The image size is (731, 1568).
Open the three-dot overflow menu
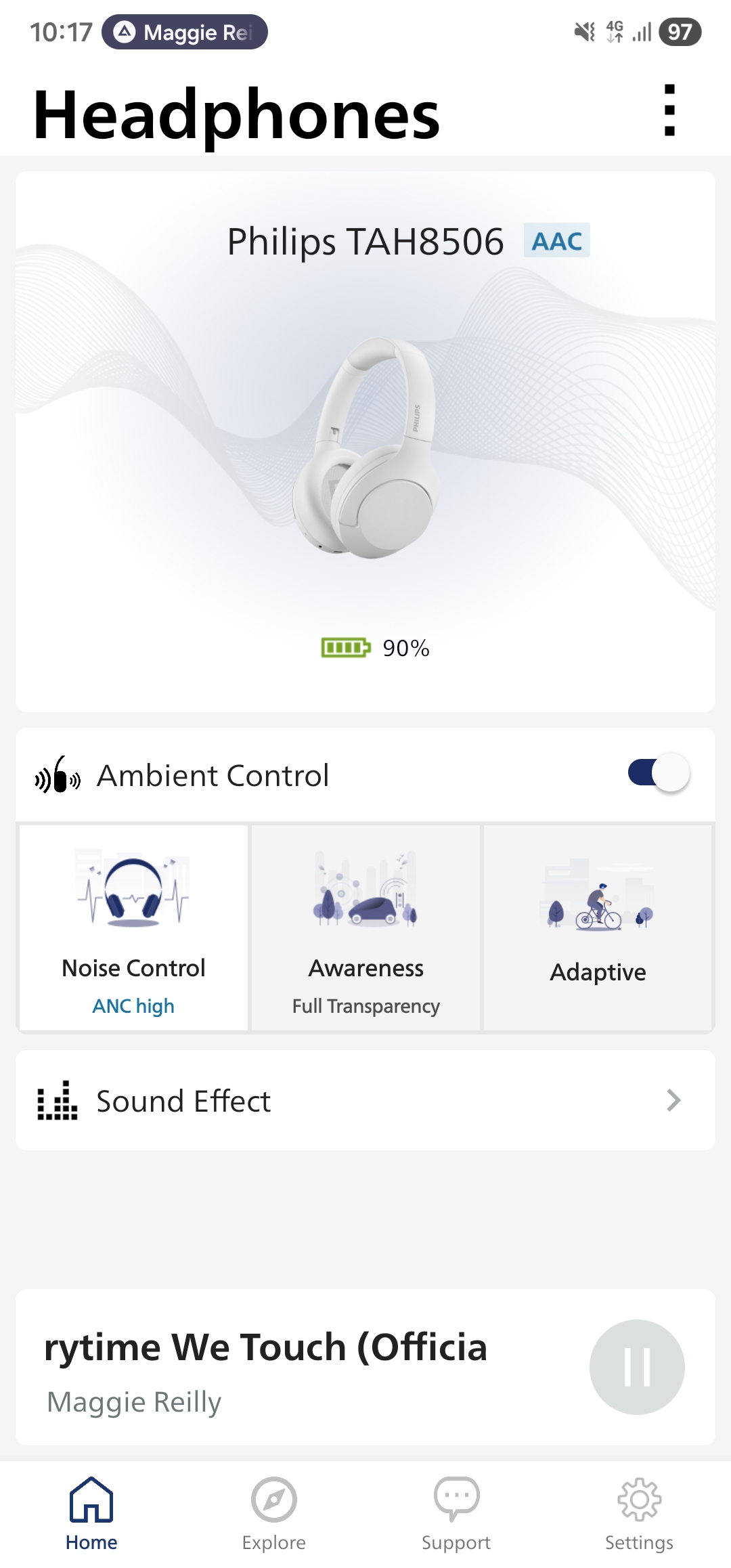669,110
